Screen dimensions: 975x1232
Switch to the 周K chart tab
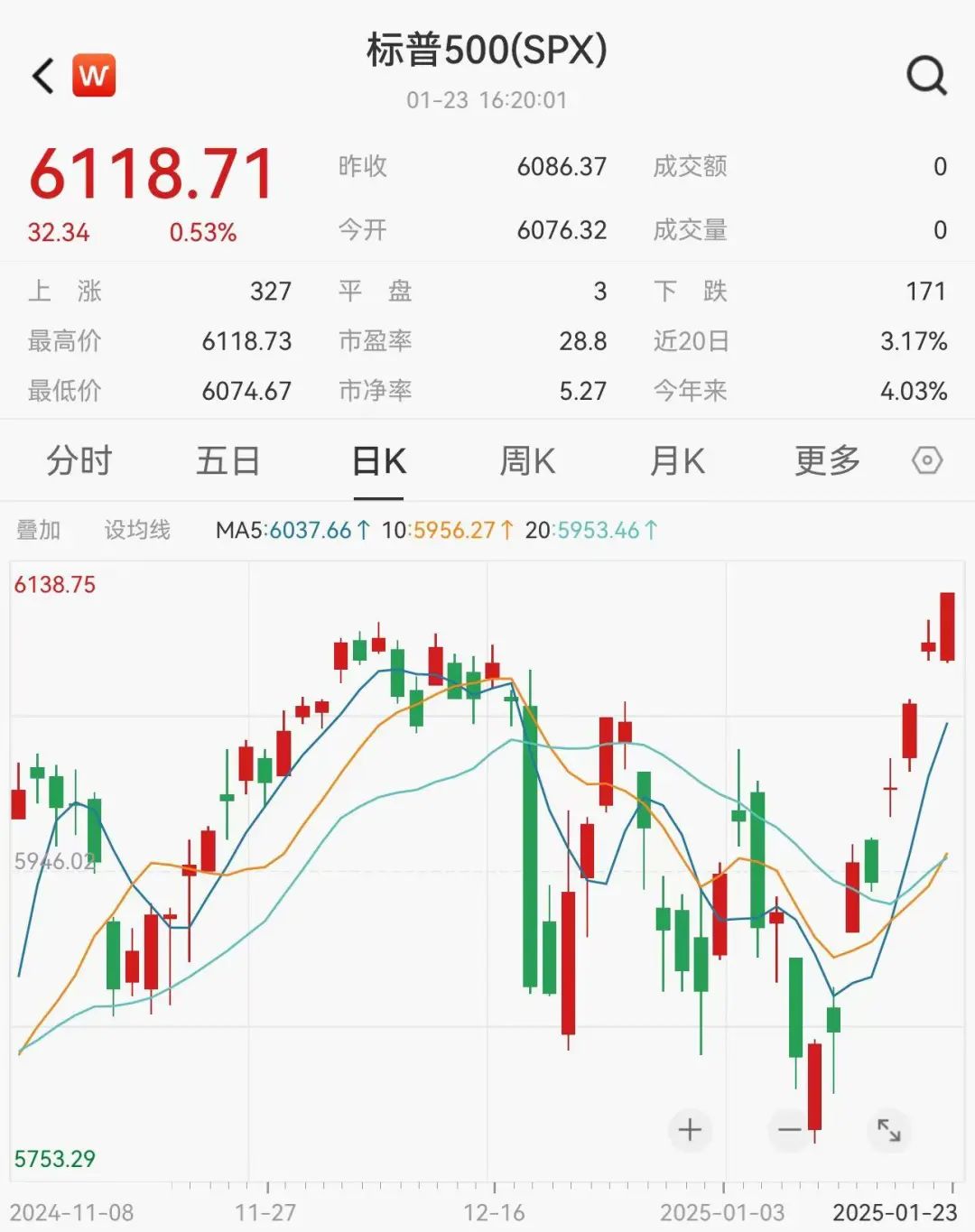point(527,461)
